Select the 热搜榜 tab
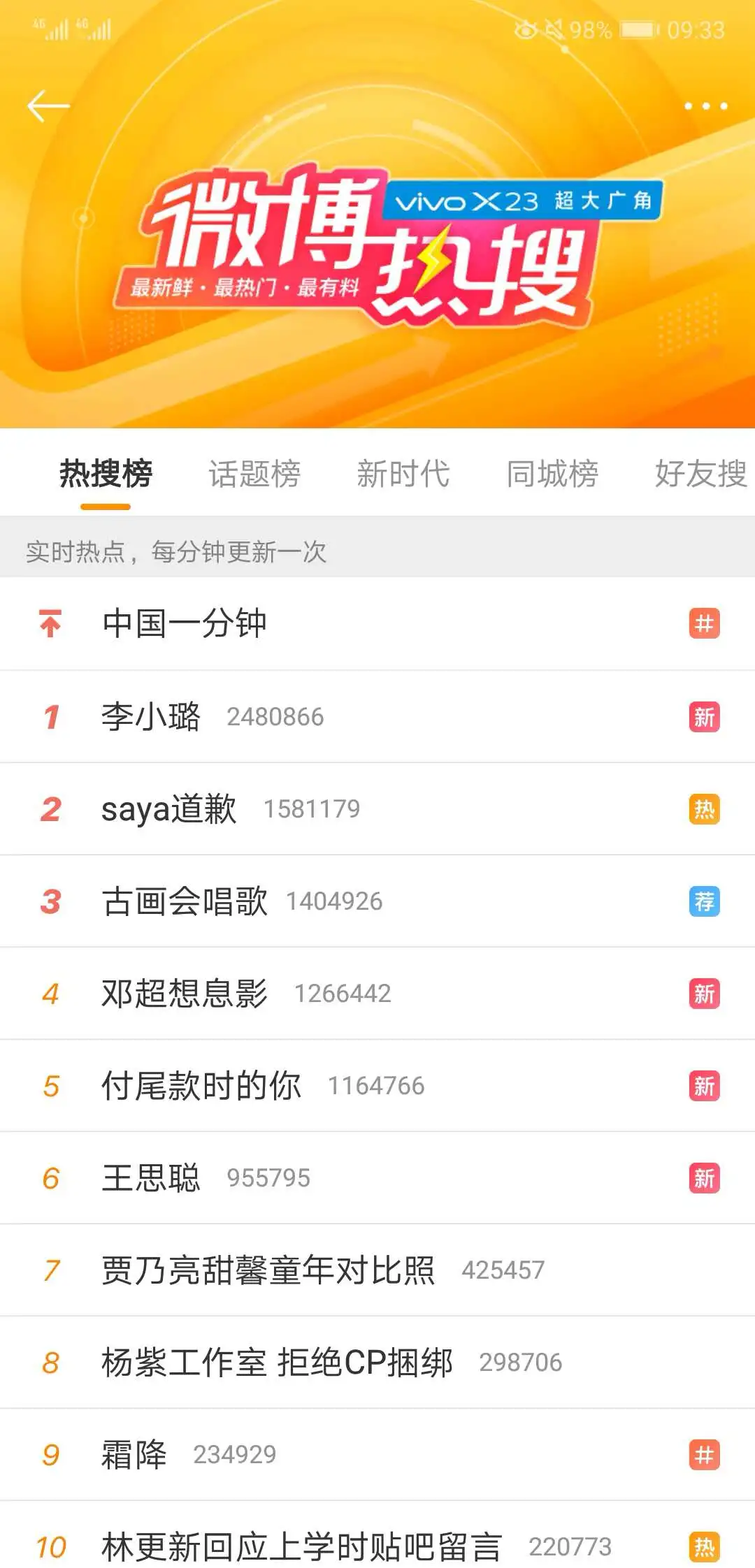 click(106, 474)
